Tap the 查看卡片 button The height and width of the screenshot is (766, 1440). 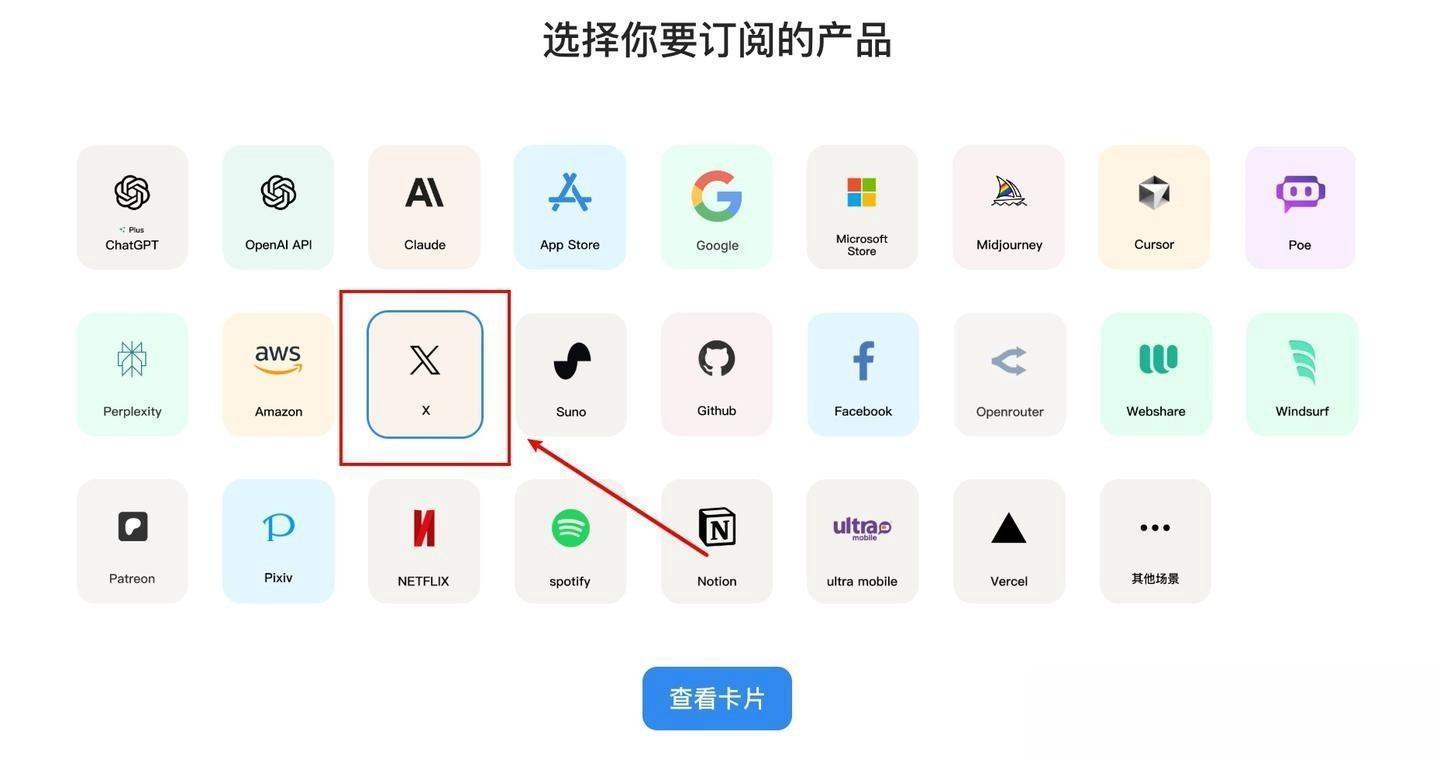coord(717,698)
